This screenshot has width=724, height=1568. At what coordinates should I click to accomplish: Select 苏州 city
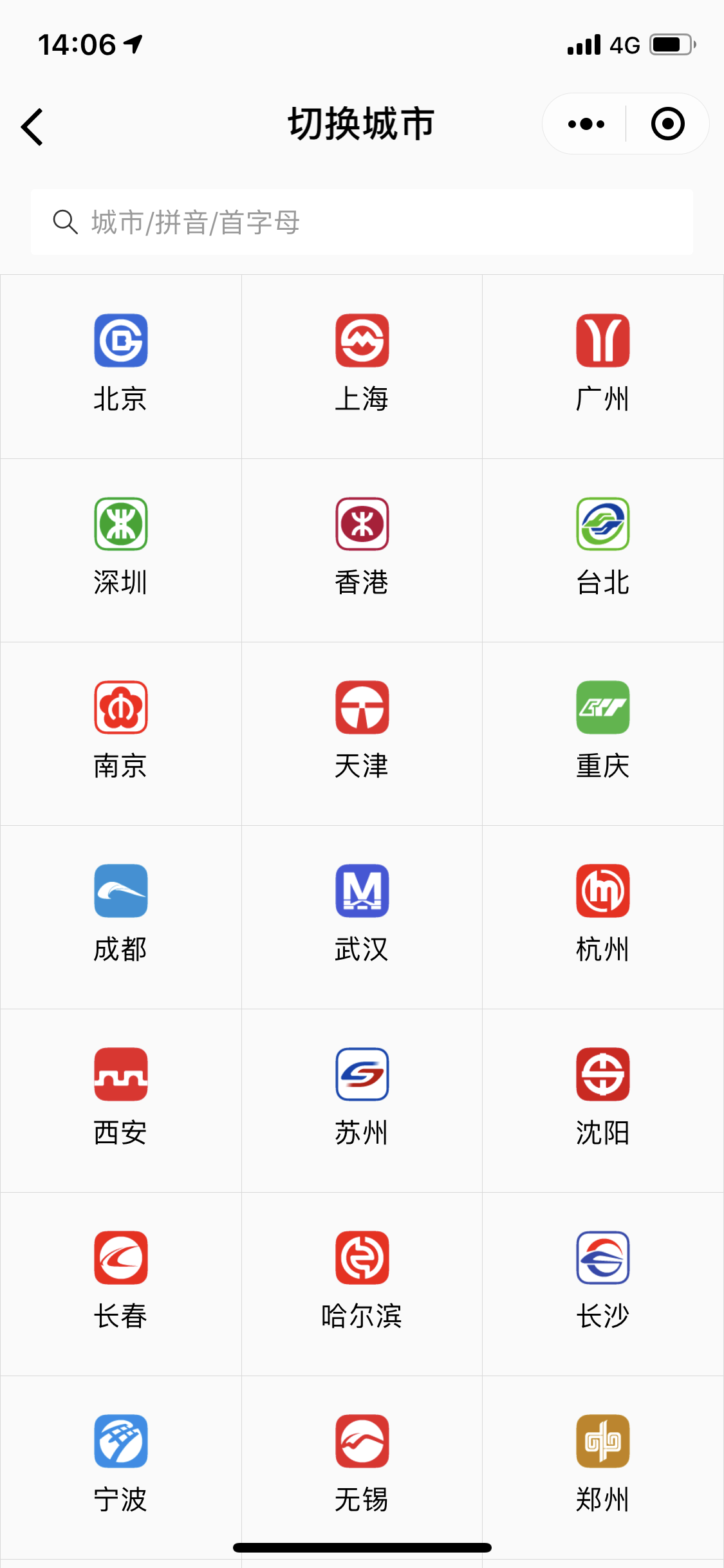[362, 1100]
